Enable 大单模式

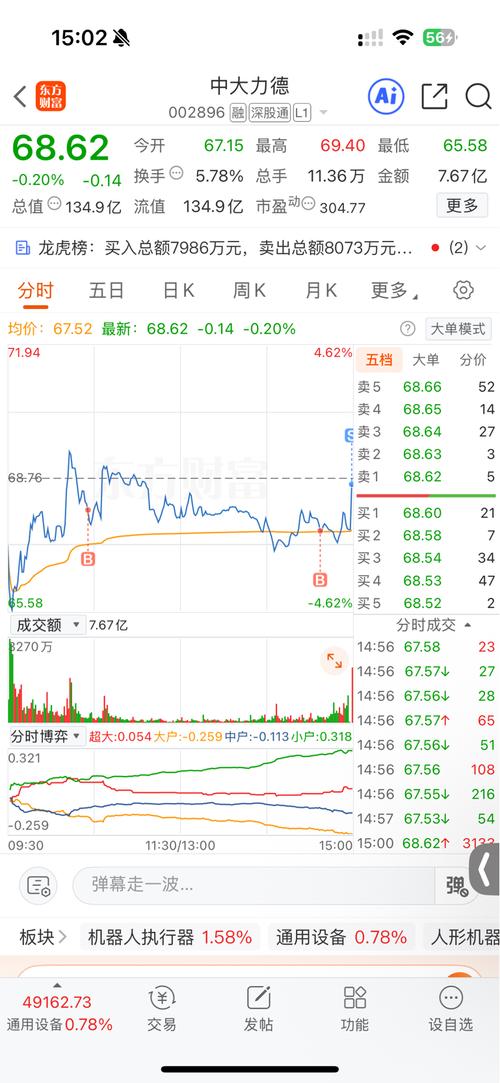pyautogui.click(x=457, y=329)
